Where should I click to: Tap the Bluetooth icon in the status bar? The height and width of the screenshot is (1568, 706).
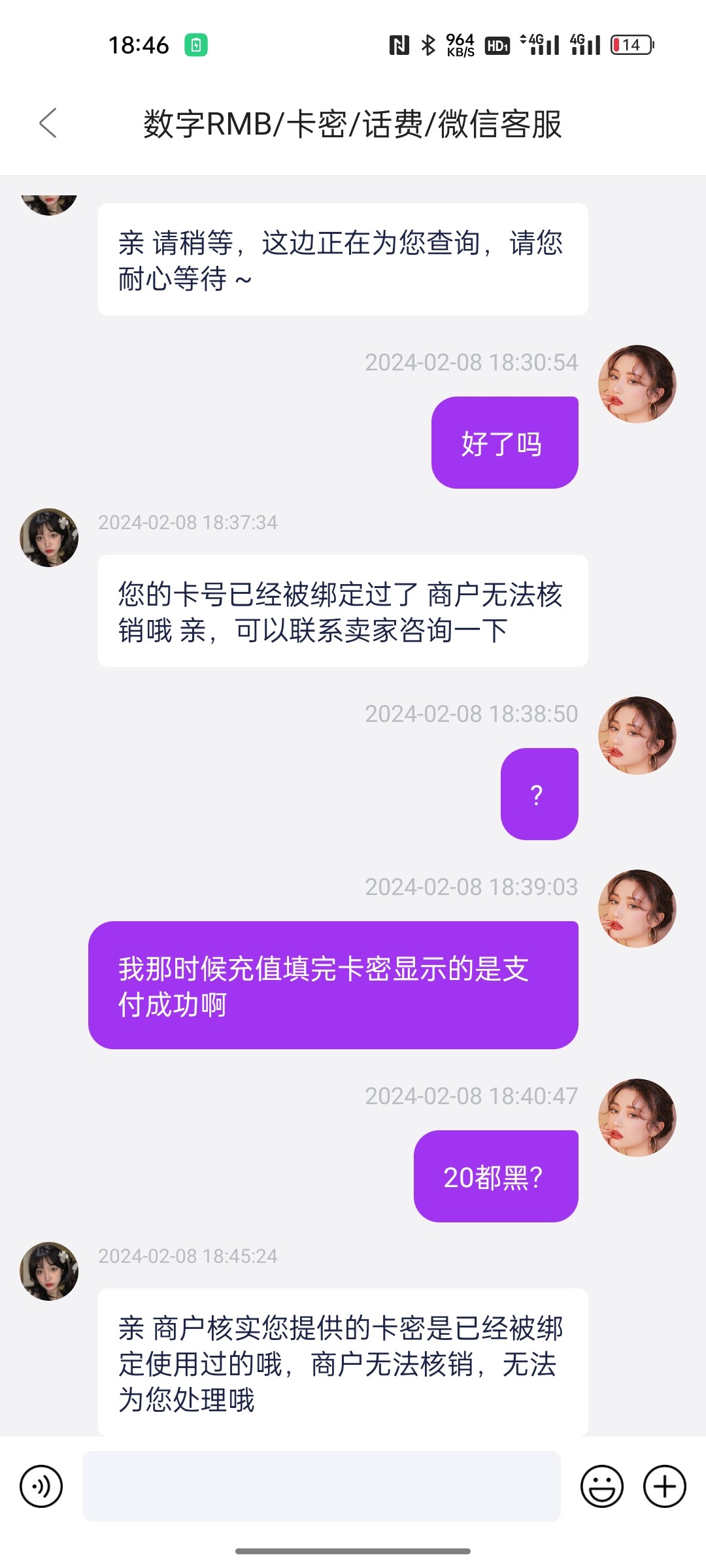tap(428, 44)
